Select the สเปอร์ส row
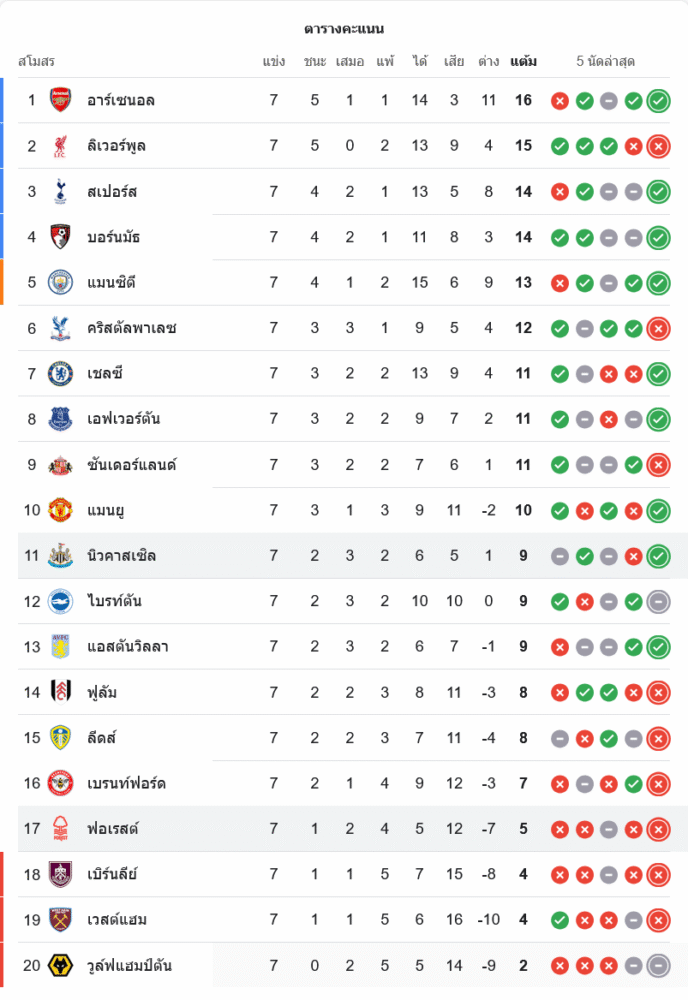The height and width of the screenshot is (1000, 688). tap(112, 191)
